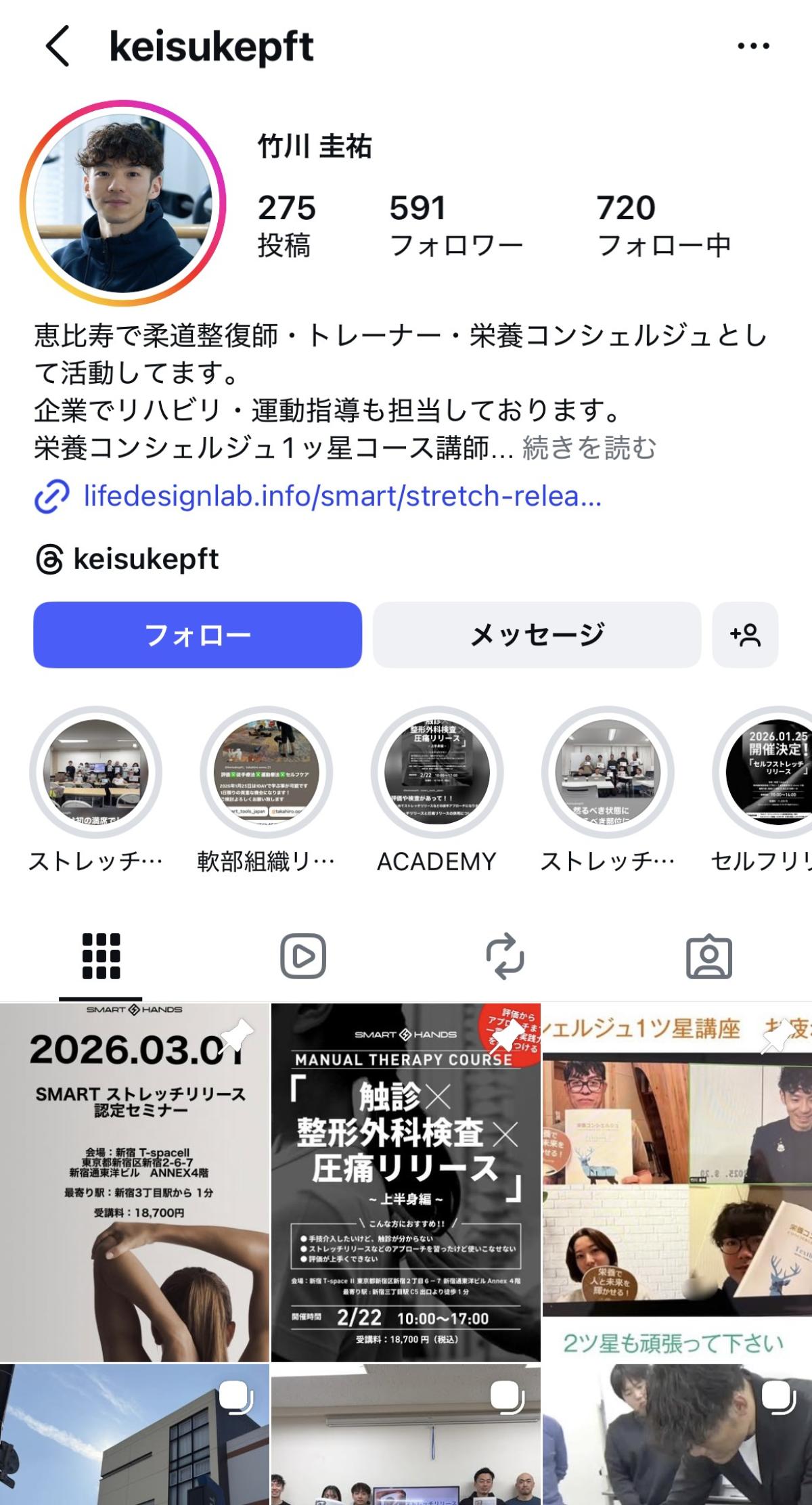Image resolution: width=812 pixels, height=1505 pixels.
Task: Open suggested accounts add-person icon
Action: coord(745,635)
